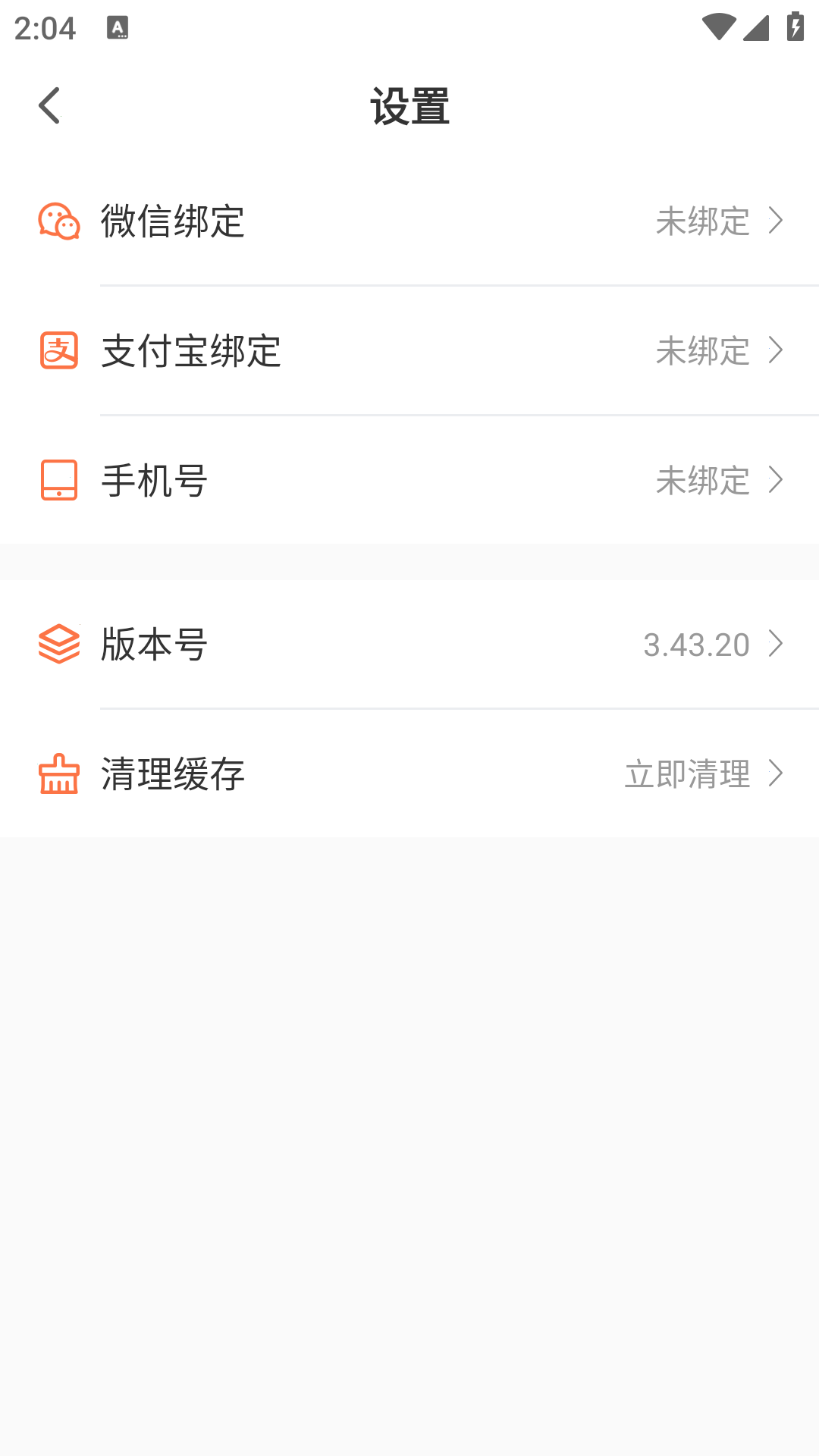819x1456 pixels.
Task: Click the layers icon beside 版本号
Action: coord(59,644)
